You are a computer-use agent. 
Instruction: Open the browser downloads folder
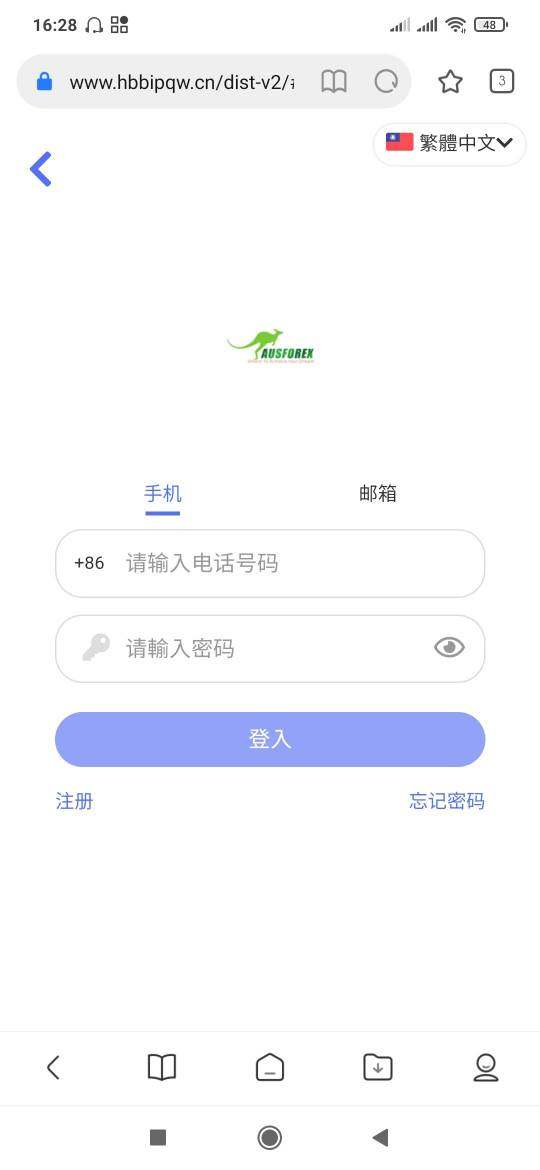point(378,1068)
